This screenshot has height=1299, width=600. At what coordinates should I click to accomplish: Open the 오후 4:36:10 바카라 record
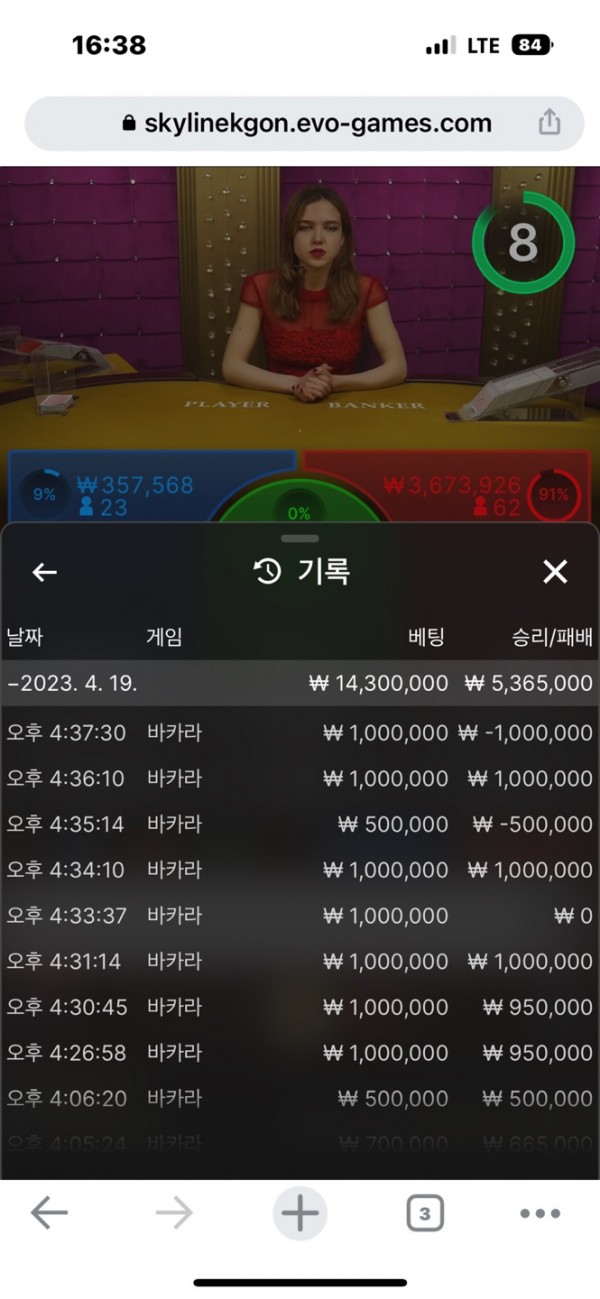(299, 779)
